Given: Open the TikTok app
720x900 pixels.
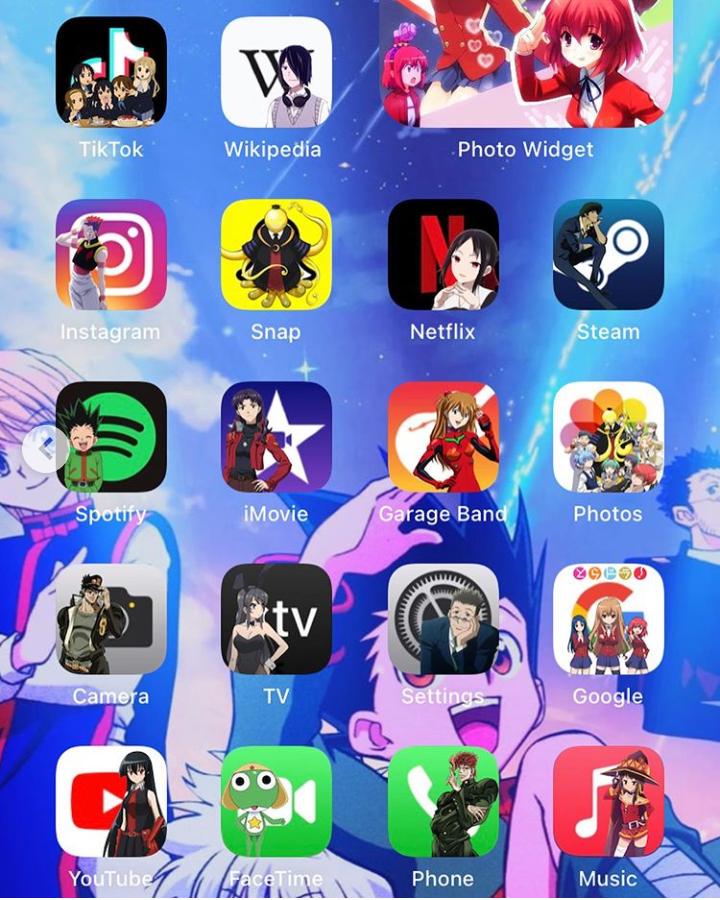Looking at the screenshot, I should pyautogui.click(x=111, y=71).
